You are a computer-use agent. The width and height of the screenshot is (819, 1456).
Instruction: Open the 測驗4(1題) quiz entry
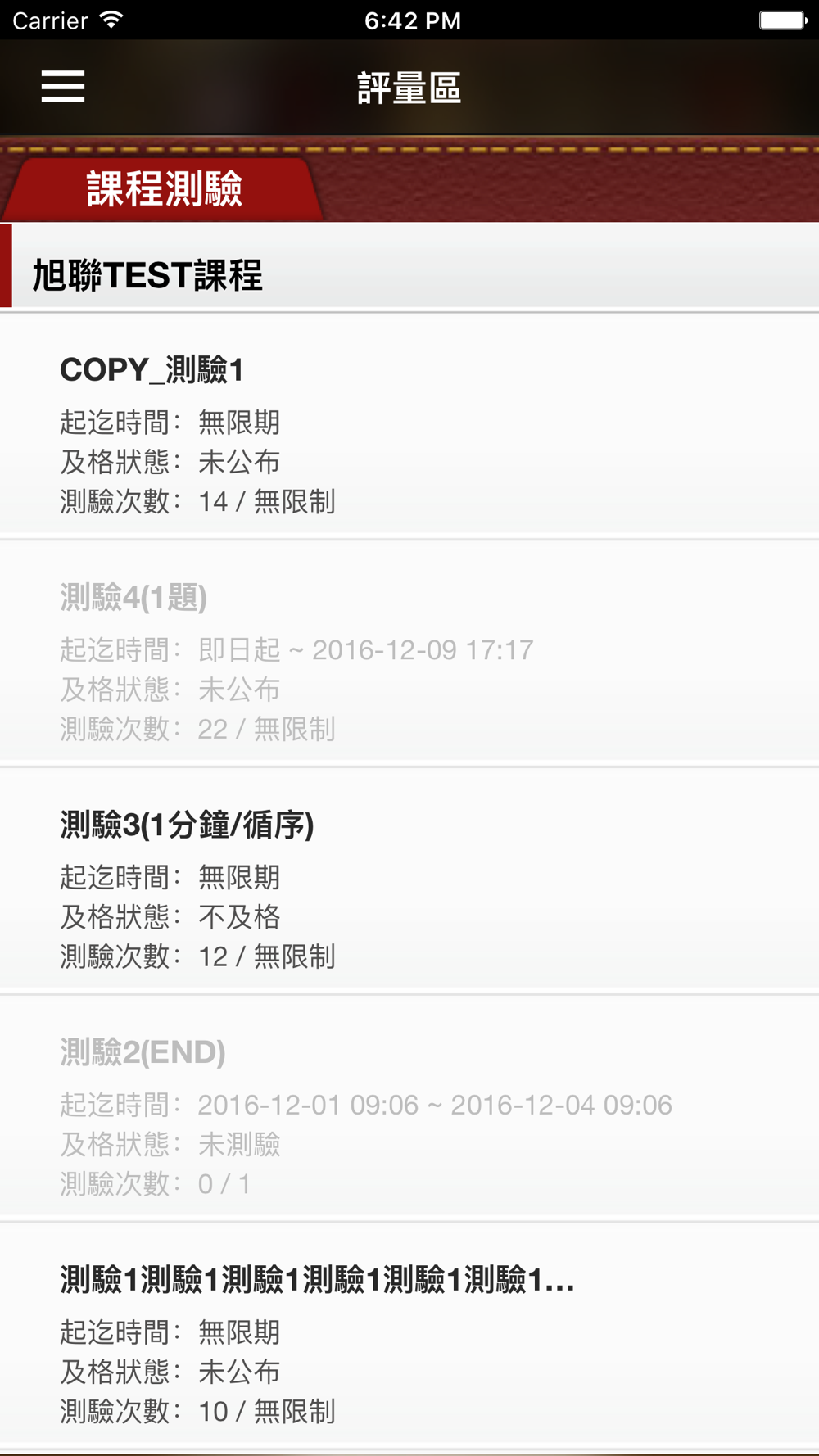pos(409,653)
